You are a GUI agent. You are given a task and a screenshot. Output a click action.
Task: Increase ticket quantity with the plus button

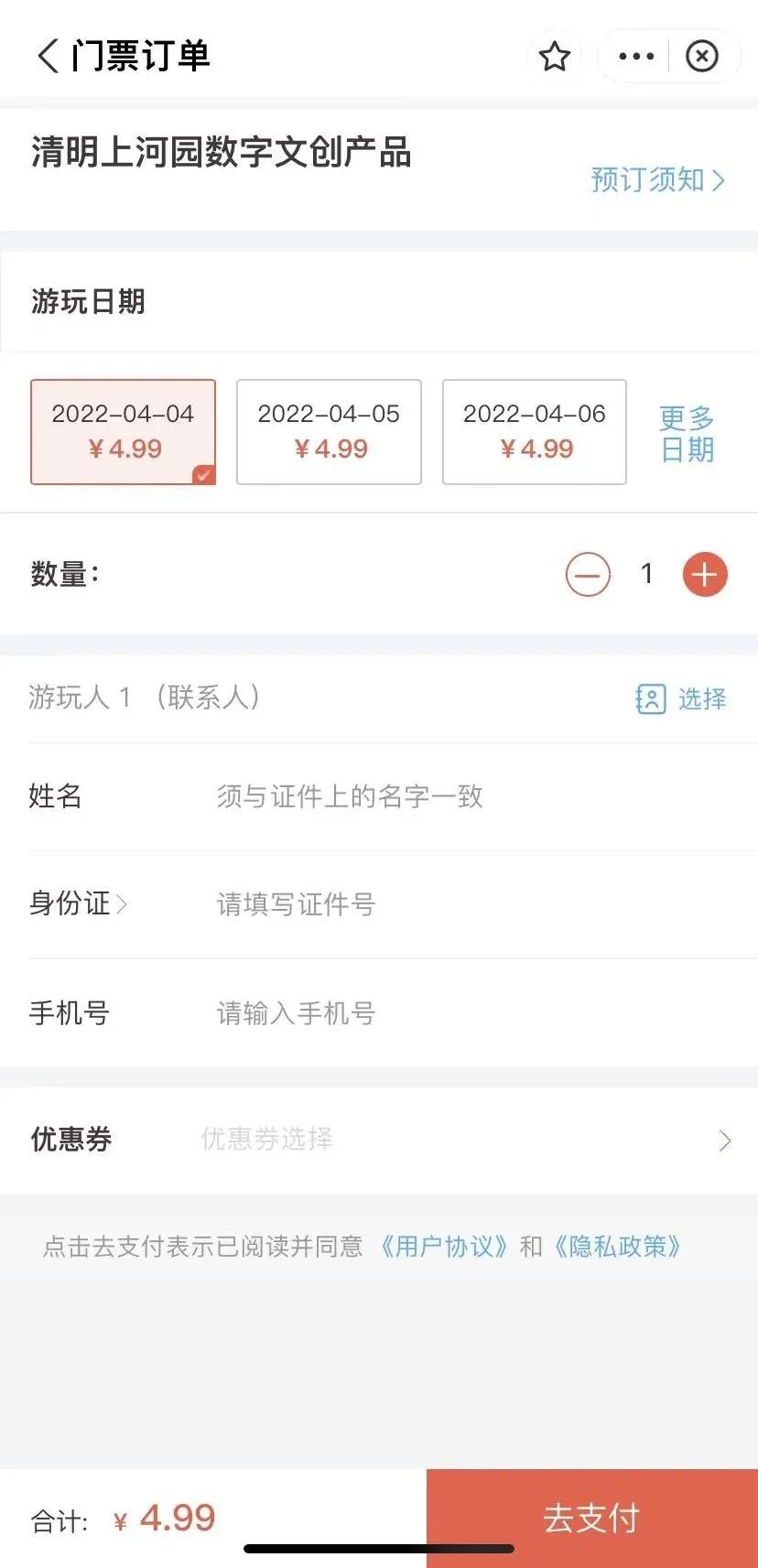704,575
